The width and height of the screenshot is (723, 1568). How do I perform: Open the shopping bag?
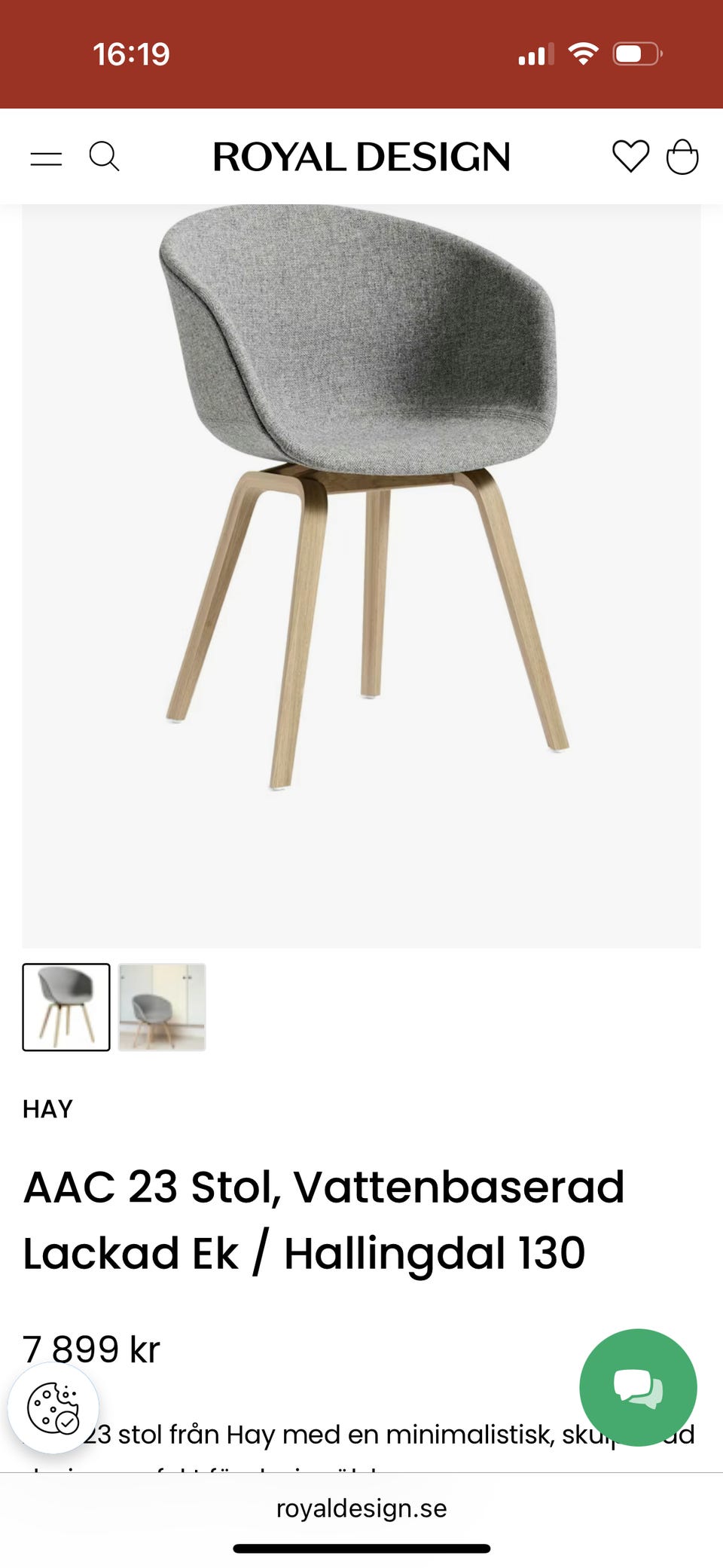[x=682, y=157]
